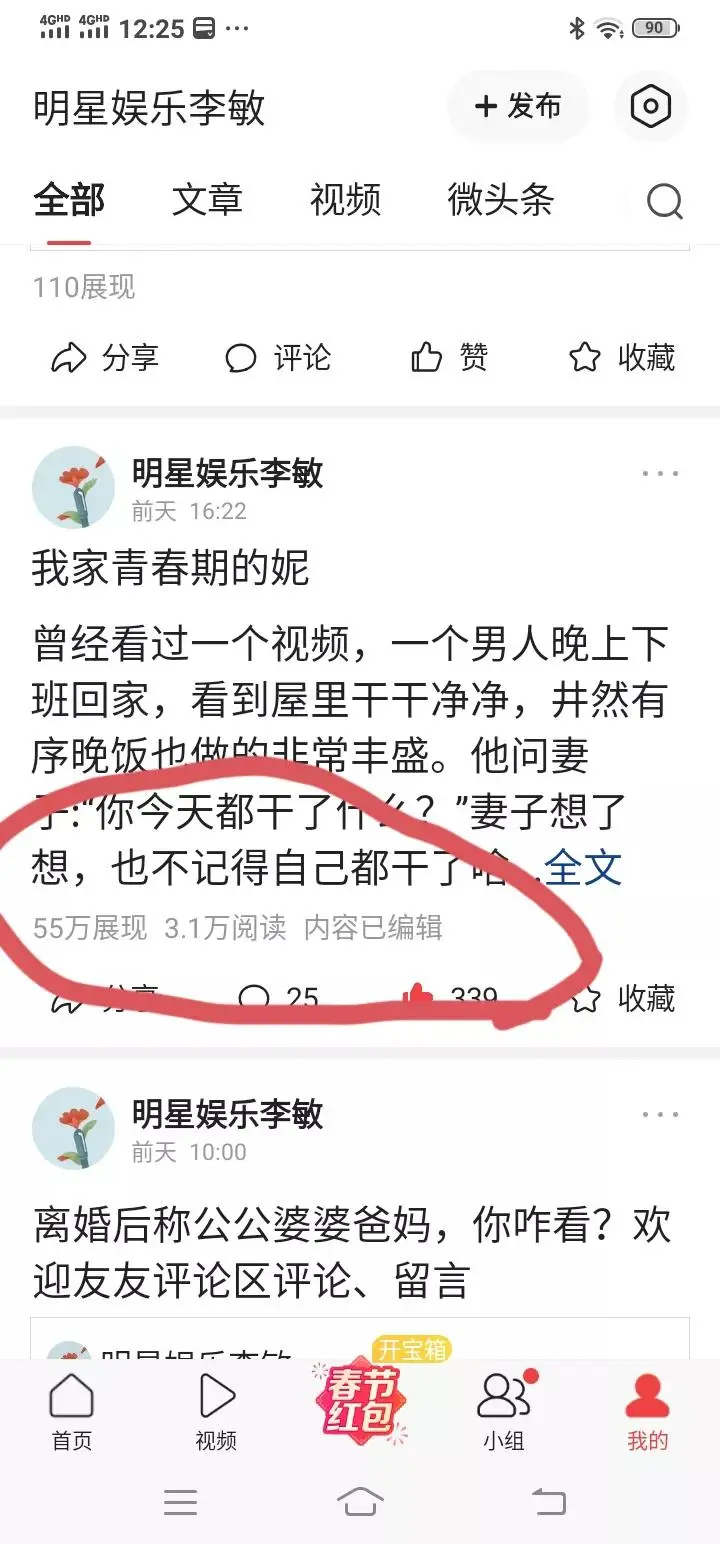Open overflow menu on the 16:22 post
The image size is (720, 1544).
click(x=660, y=474)
